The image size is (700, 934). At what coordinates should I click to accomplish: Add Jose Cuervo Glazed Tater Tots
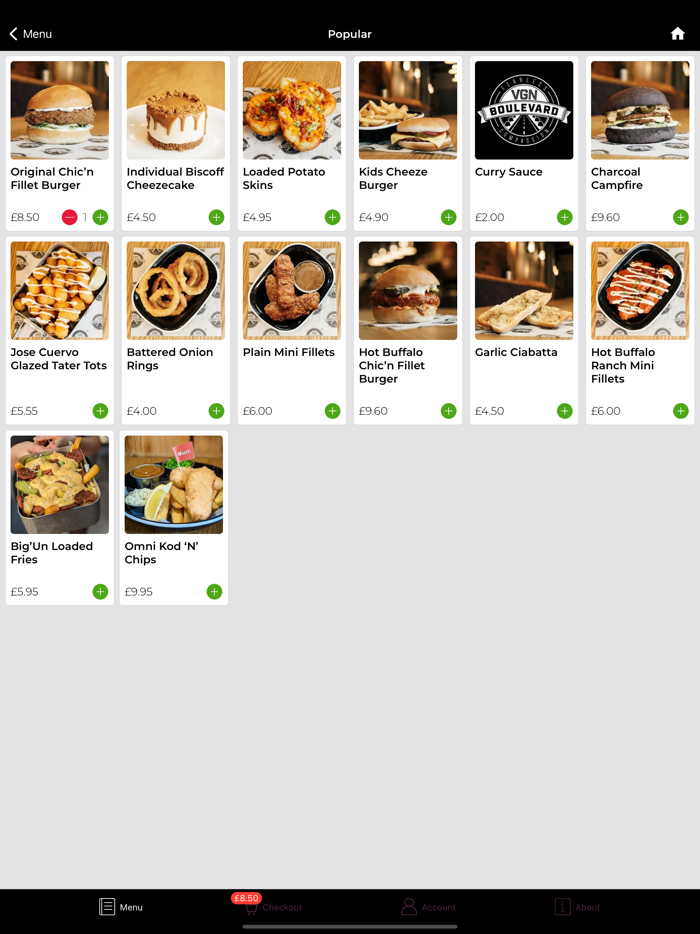[100, 411]
